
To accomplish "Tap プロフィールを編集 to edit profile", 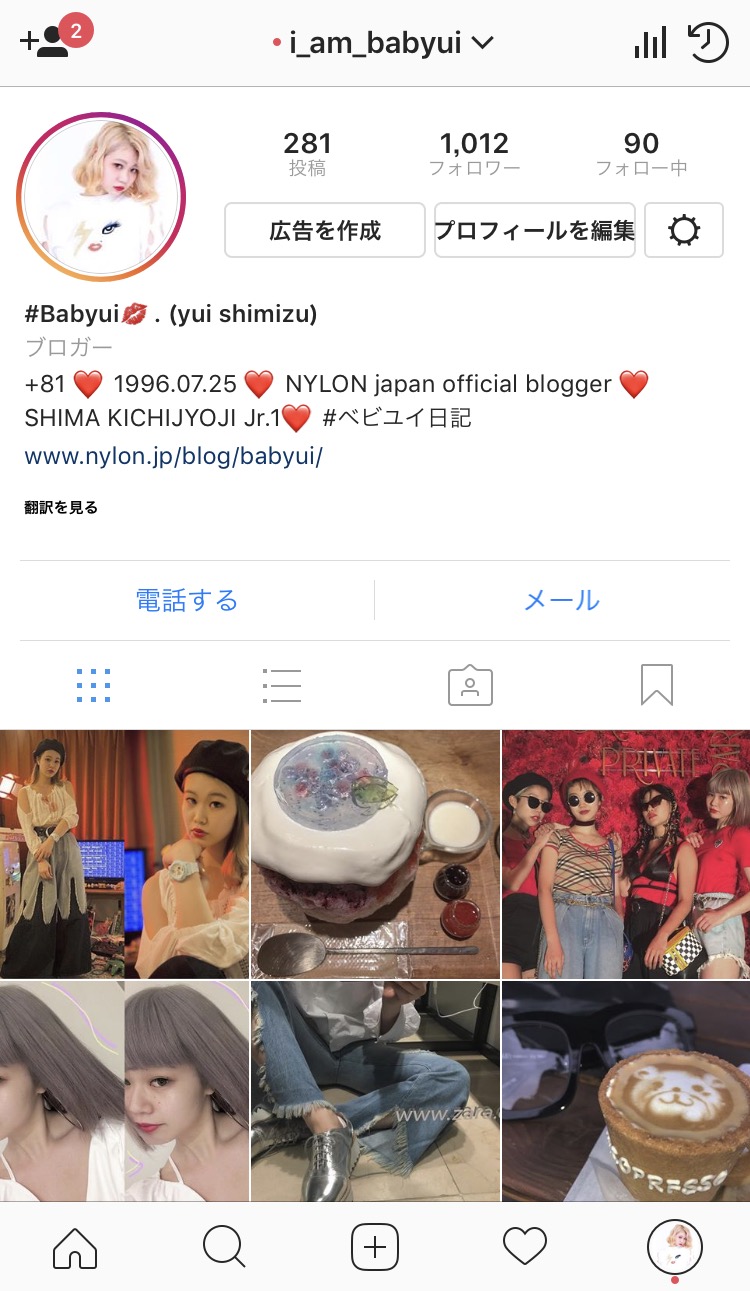I will click(535, 231).
